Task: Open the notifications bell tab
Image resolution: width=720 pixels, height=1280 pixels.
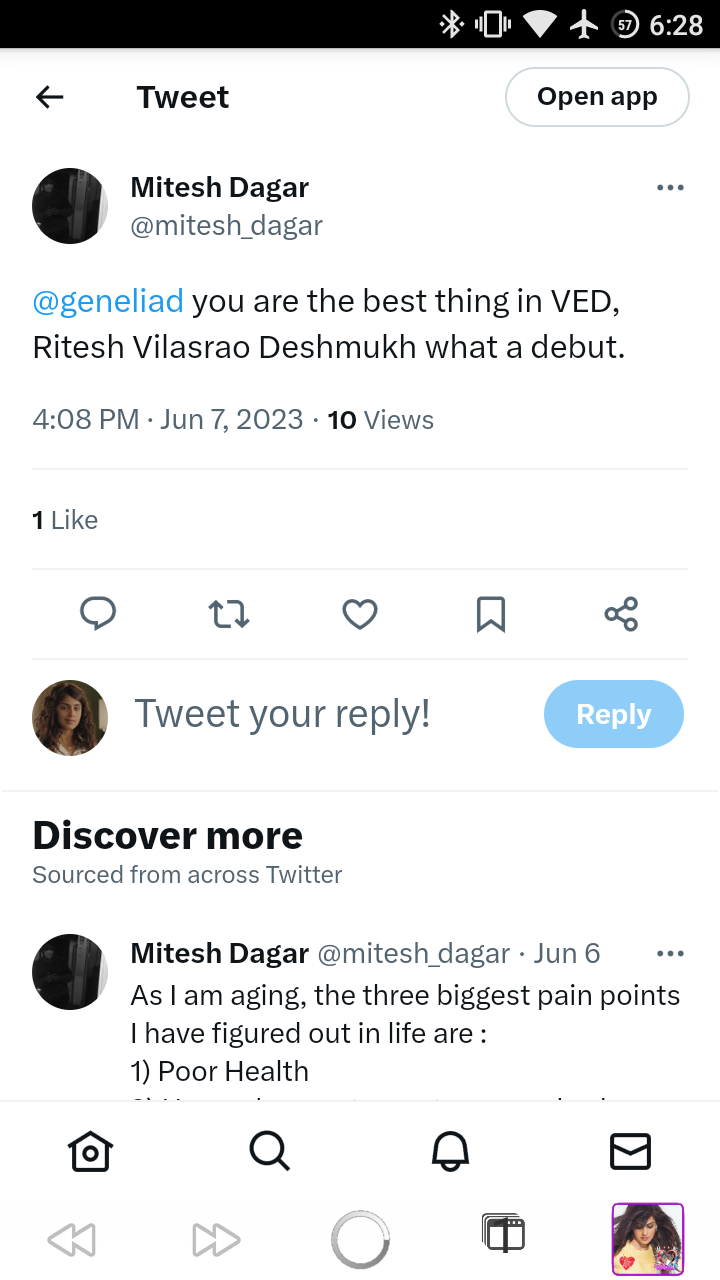Action: click(450, 1151)
